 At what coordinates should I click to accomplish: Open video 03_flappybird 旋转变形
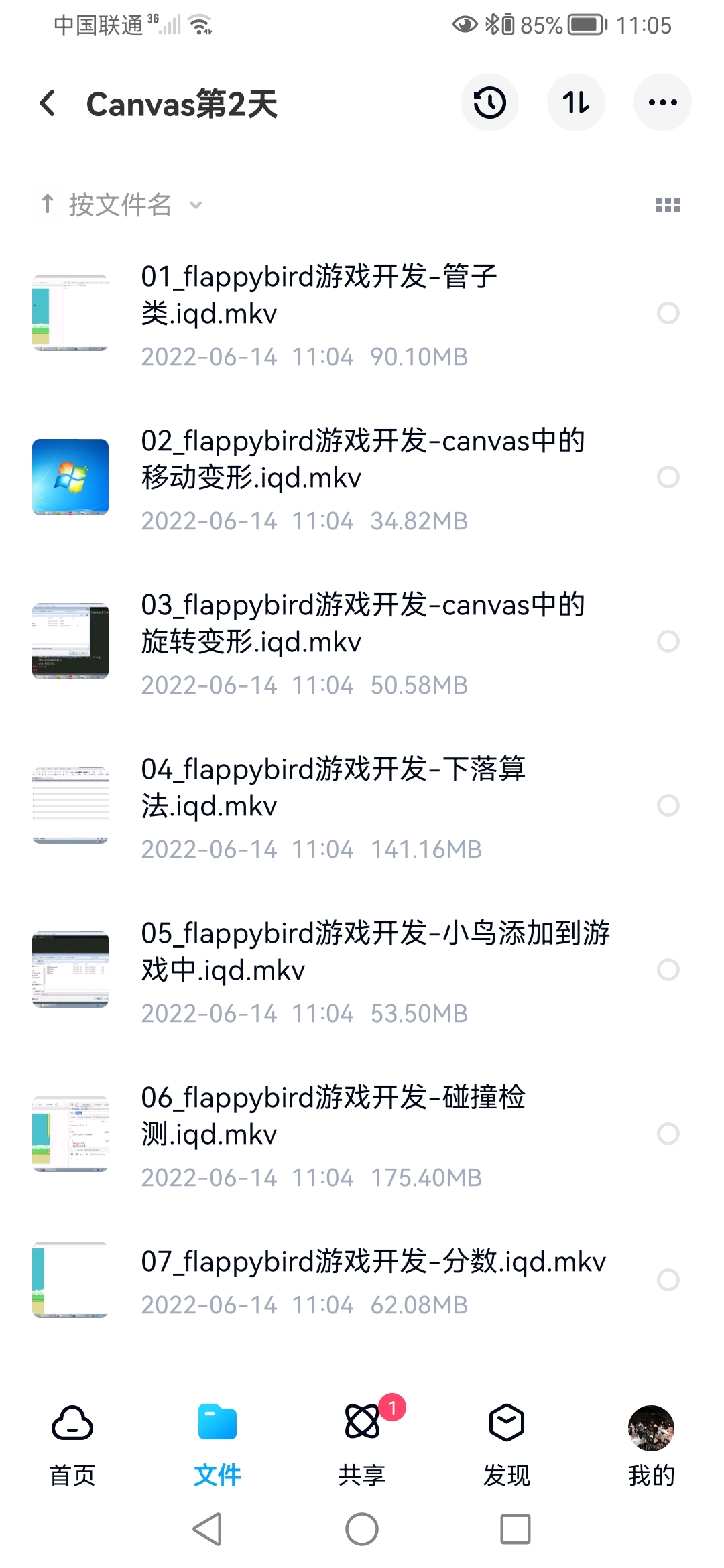(x=362, y=623)
